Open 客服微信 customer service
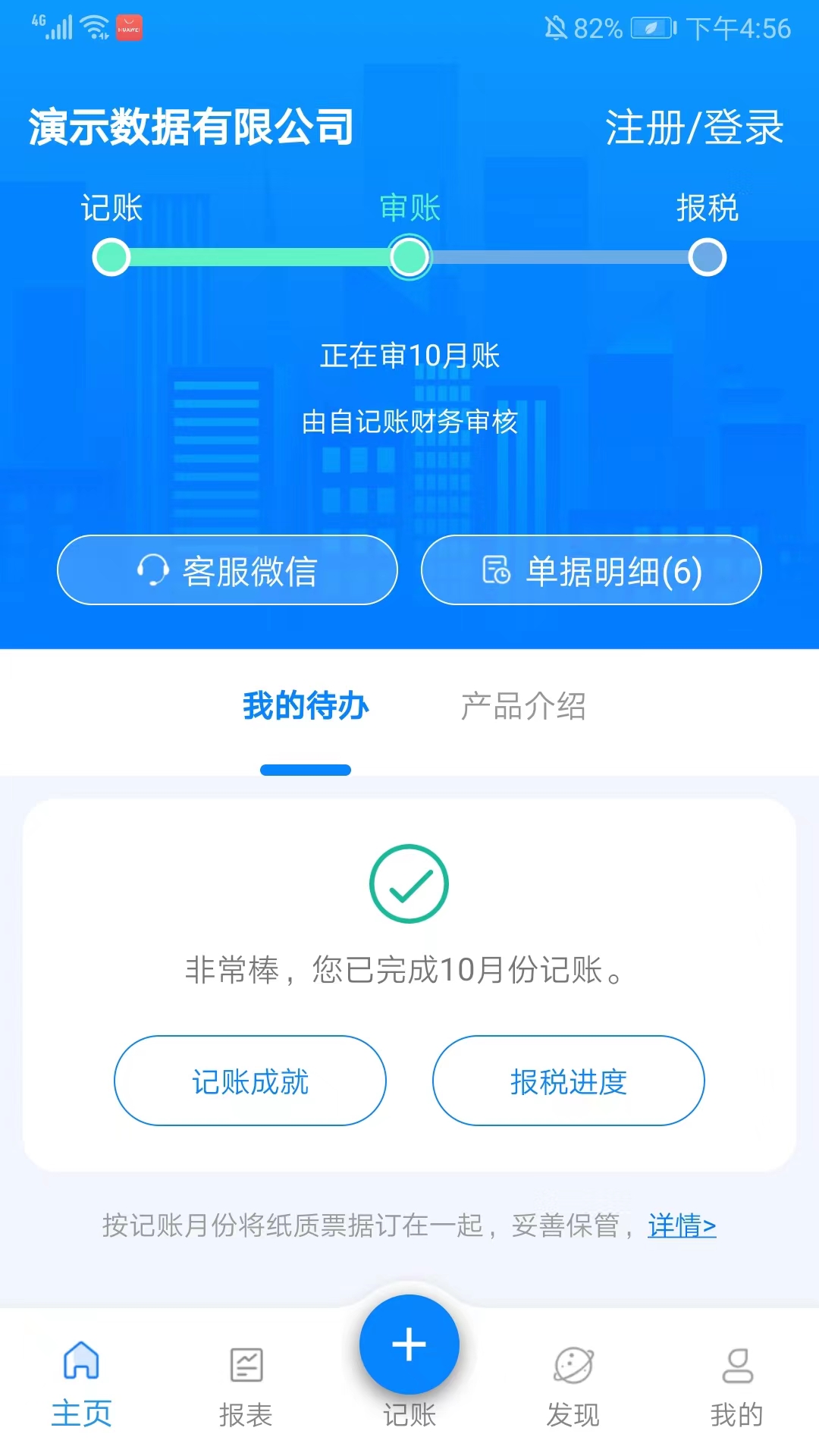This screenshot has width=819, height=1456. pos(227,570)
